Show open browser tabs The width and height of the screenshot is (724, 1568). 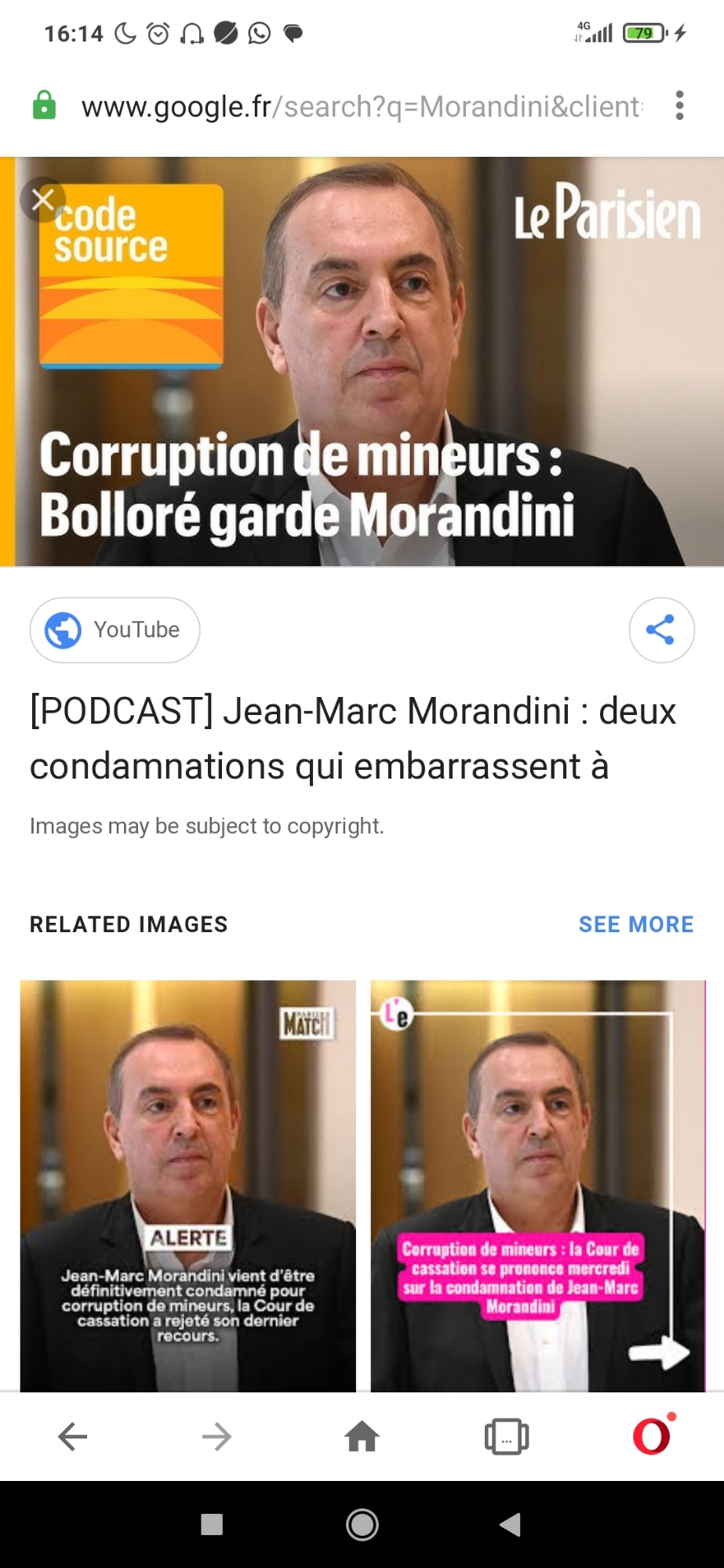tap(507, 1436)
